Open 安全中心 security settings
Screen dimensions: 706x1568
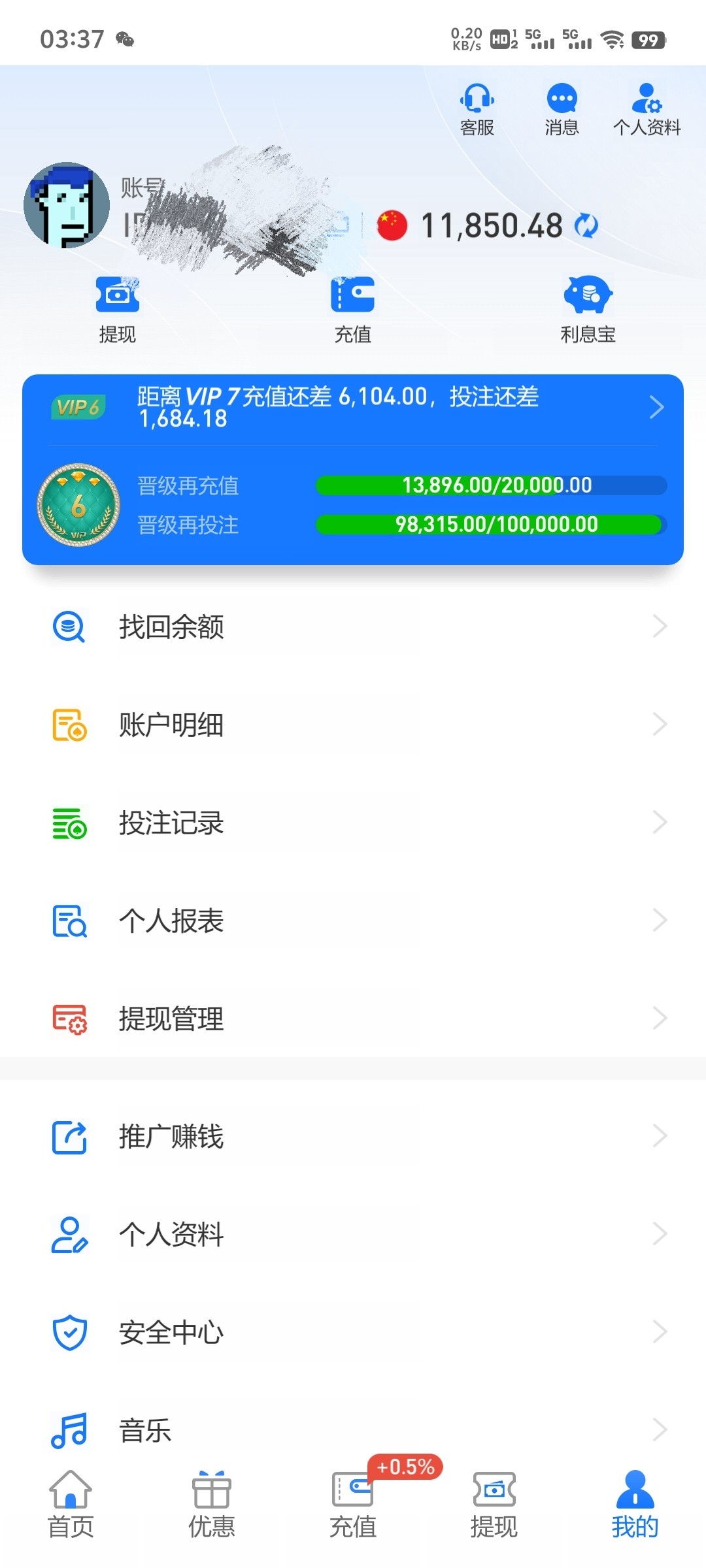[353, 1332]
